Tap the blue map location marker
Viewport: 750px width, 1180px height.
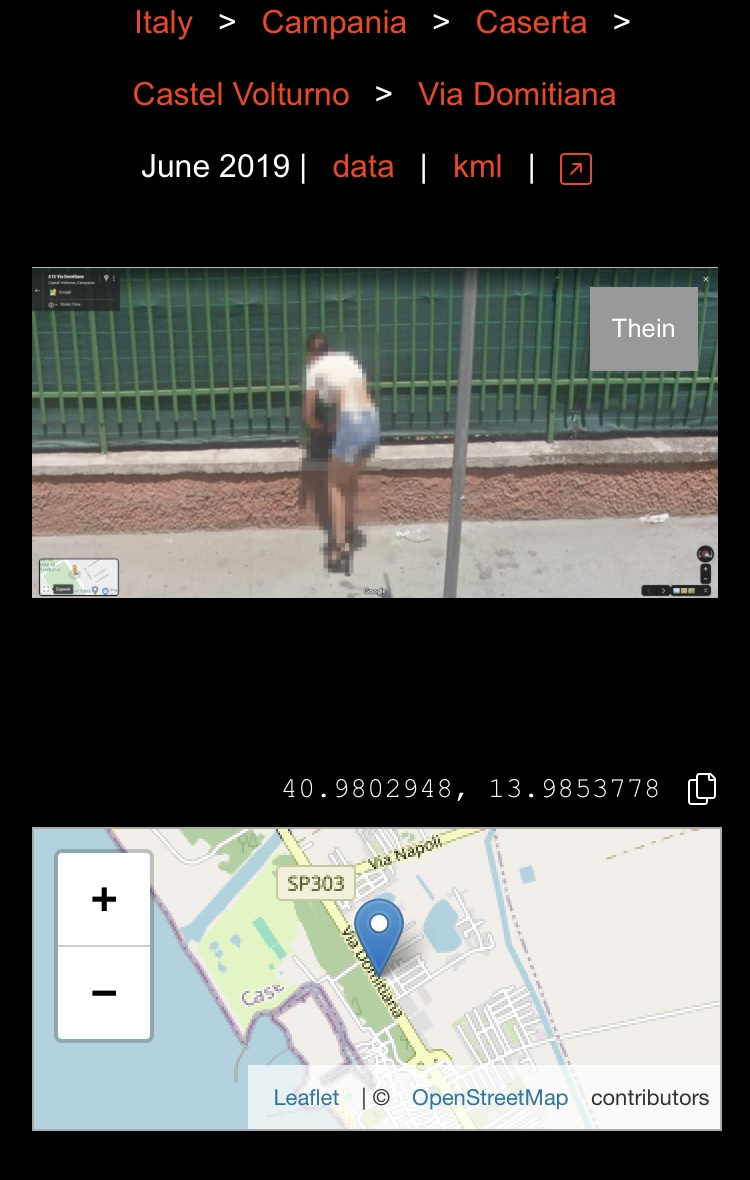379,932
